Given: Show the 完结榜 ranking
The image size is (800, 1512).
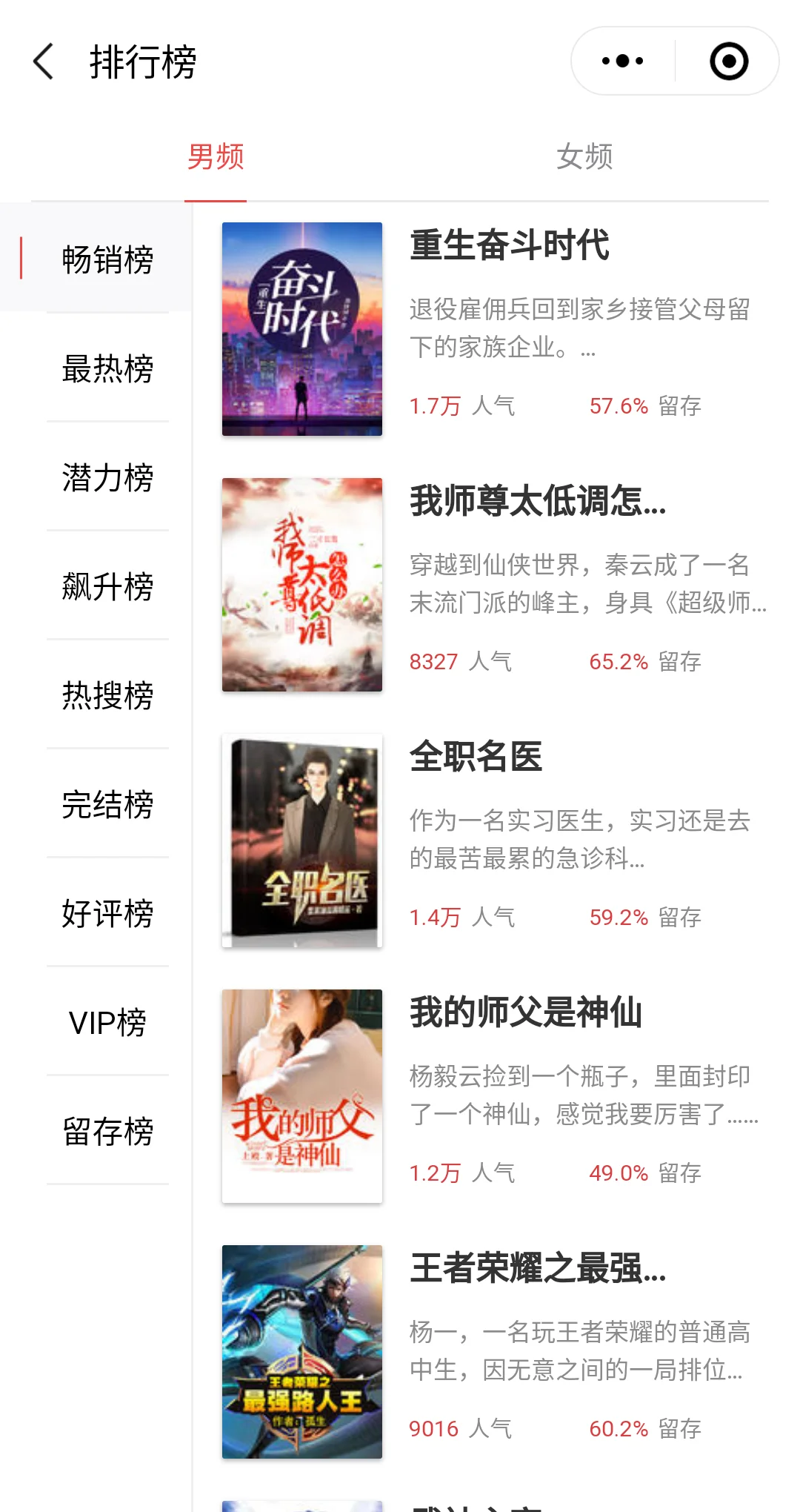Looking at the screenshot, I should pyautogui.click(x=107, y=804).
